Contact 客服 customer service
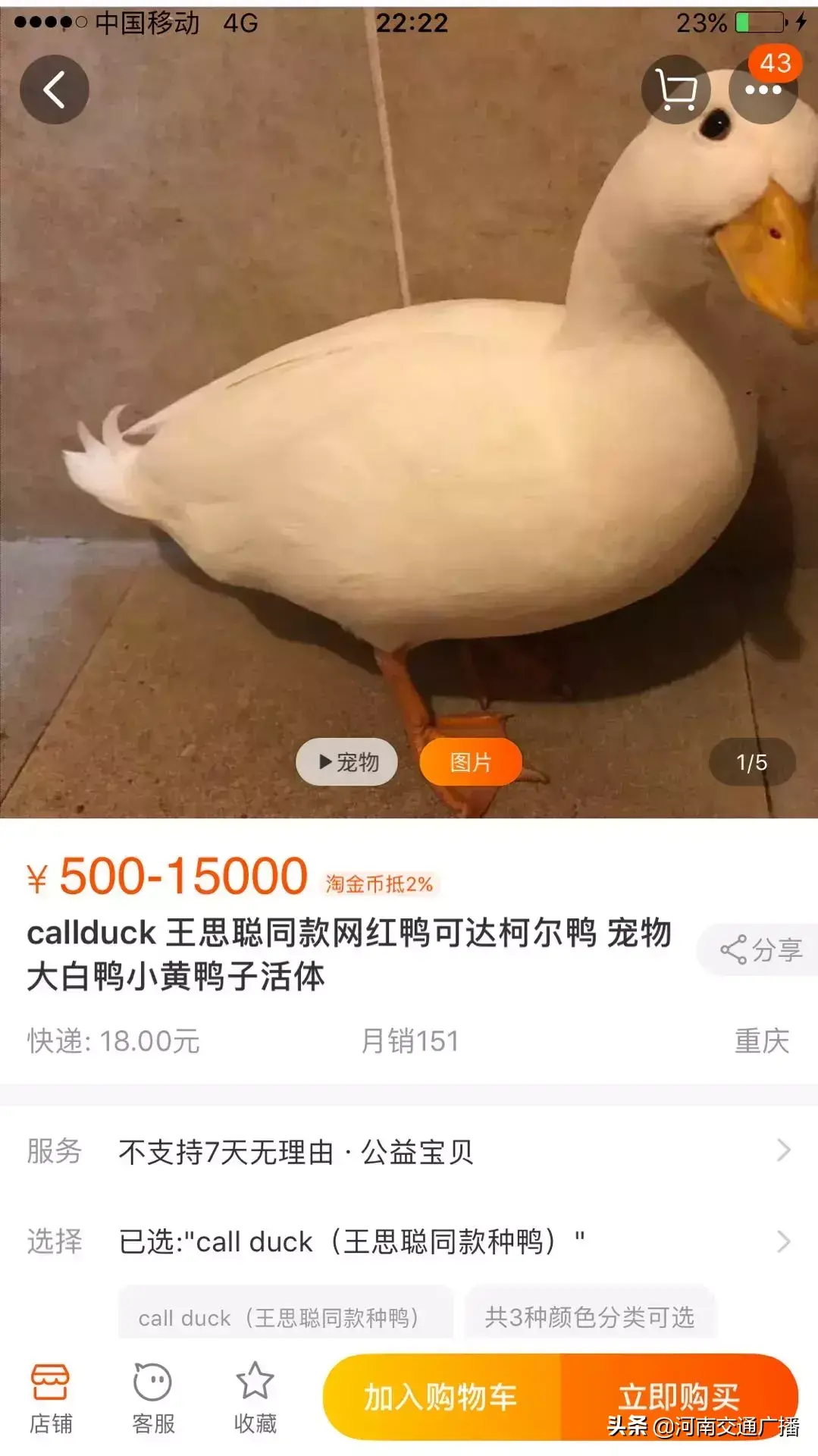This screenshot has width=818, height=1456. [153, 1398]
